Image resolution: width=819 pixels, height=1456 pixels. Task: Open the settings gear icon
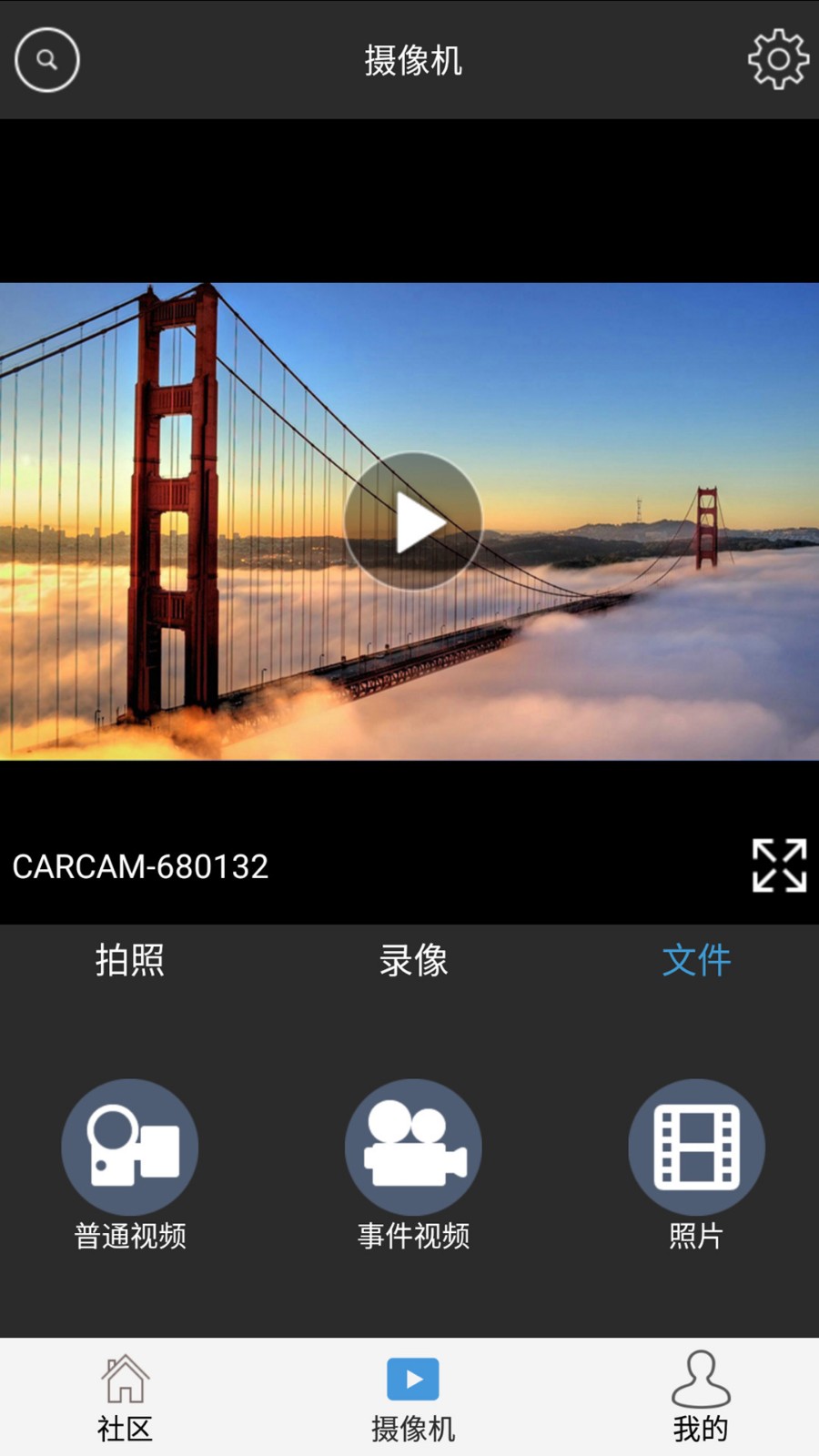[776, 59]
